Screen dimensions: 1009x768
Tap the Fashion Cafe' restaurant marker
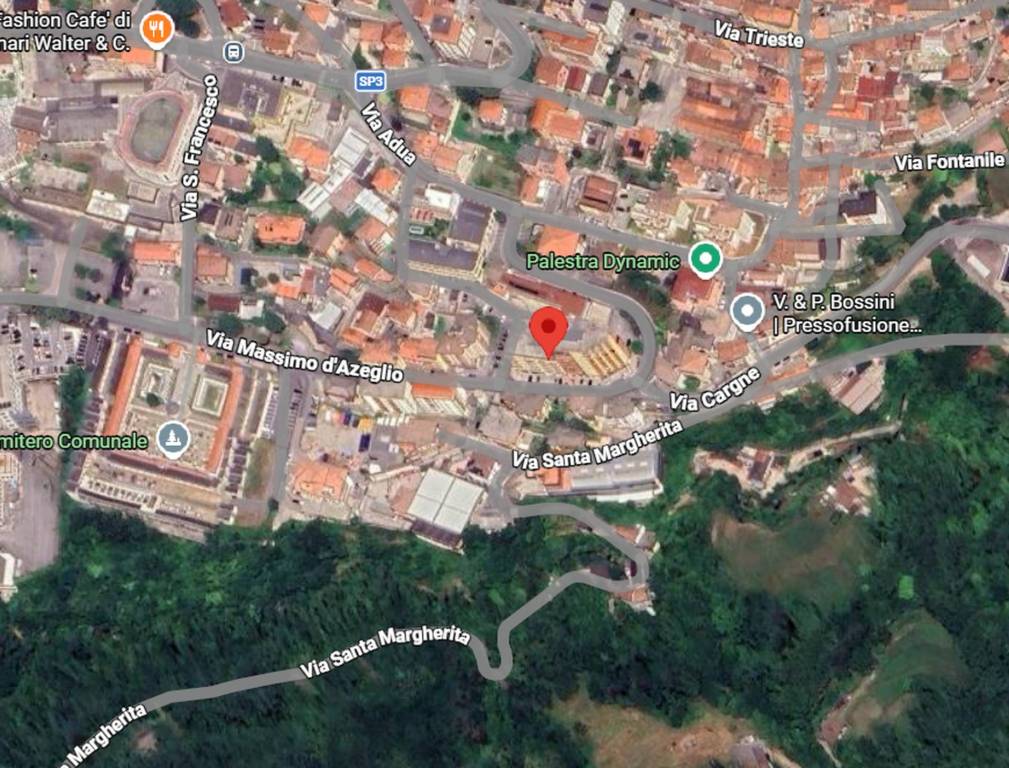(156, 30)
